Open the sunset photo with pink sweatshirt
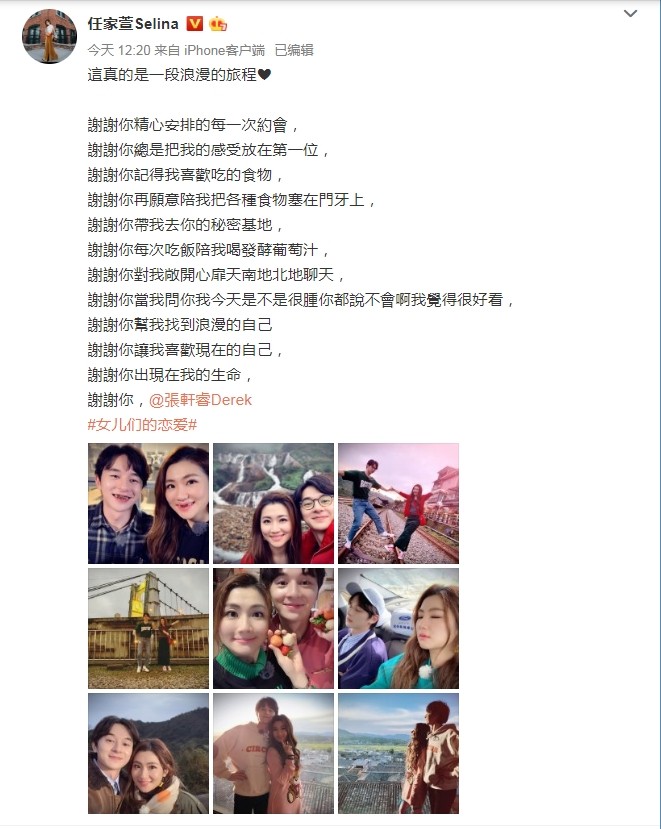This screenshot has width=661, height=829. [x=273, y=753]
